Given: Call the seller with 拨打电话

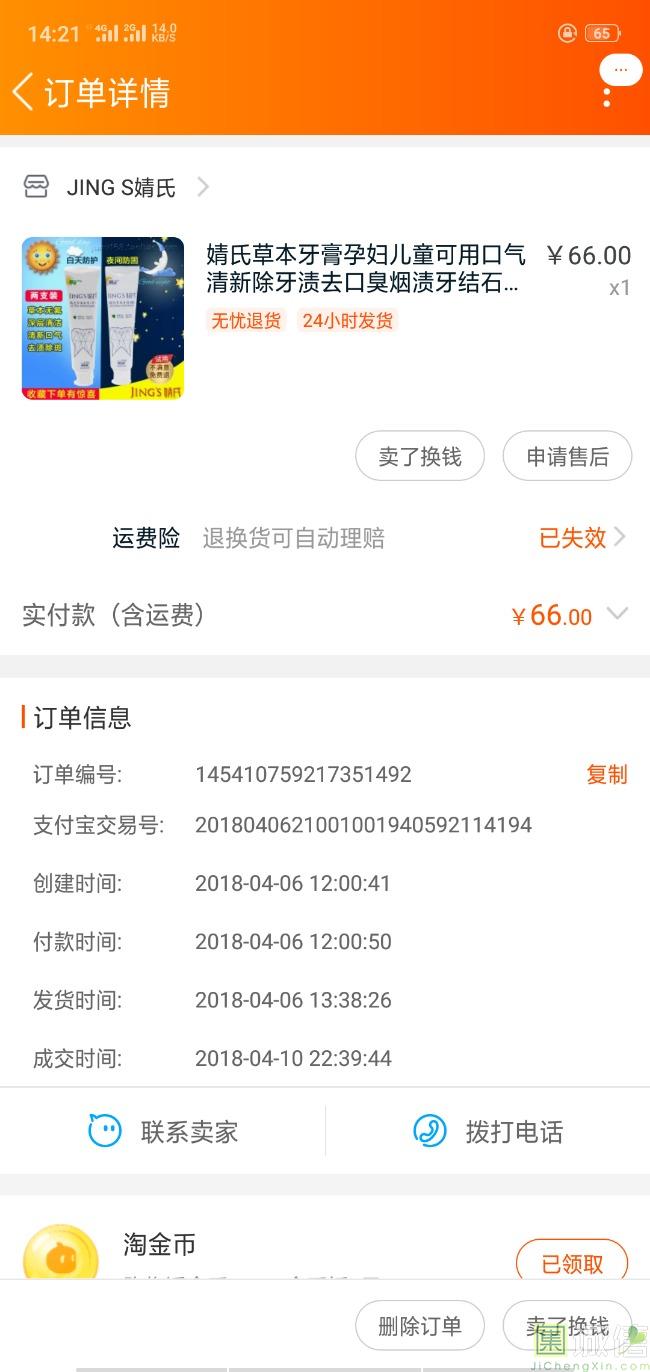Looking at the screenshot, I should [488, 1132].
